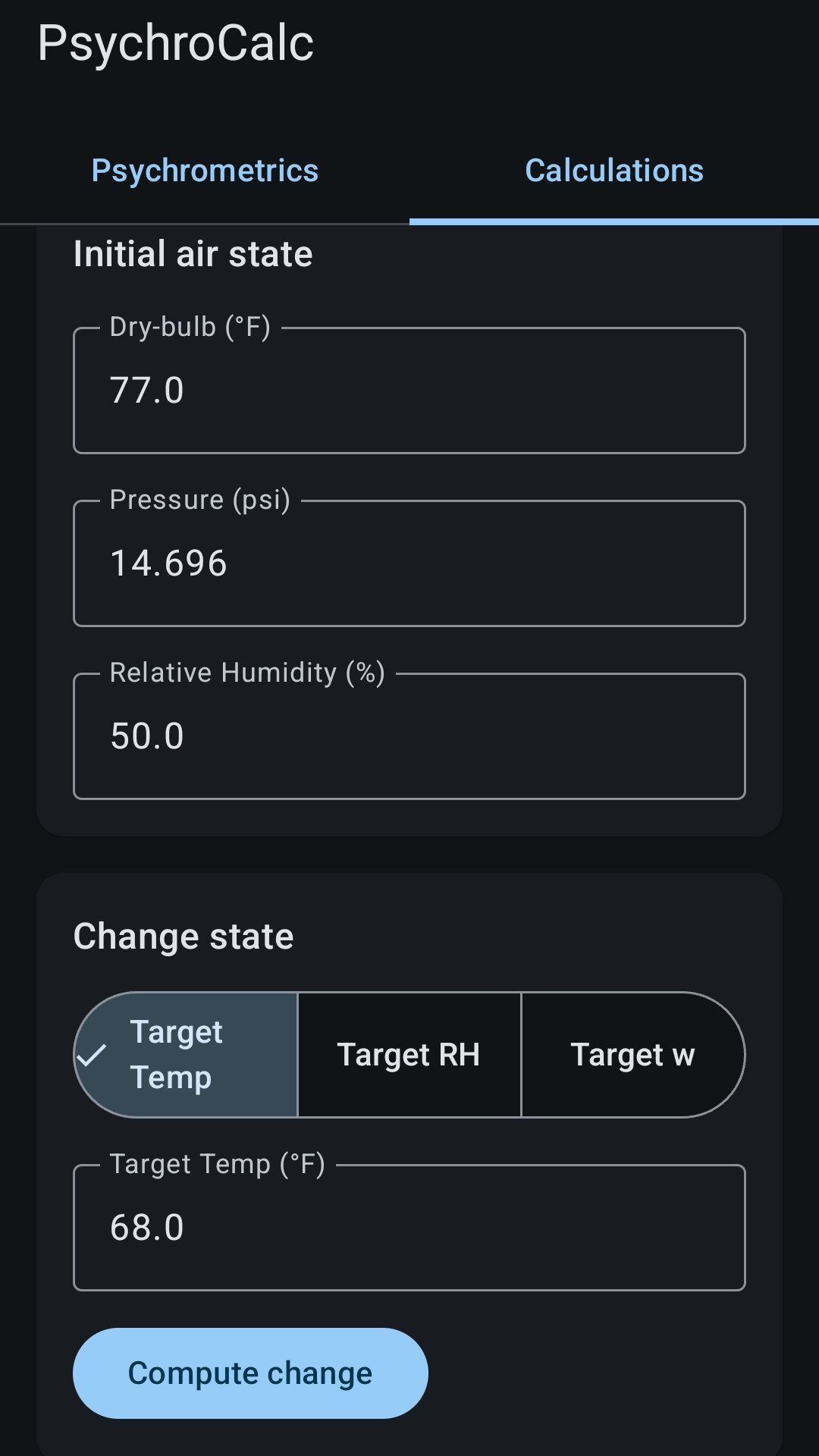Select the Target Temp segment with checkmark
This screenshot has height=1456, width=819.
185,1053
